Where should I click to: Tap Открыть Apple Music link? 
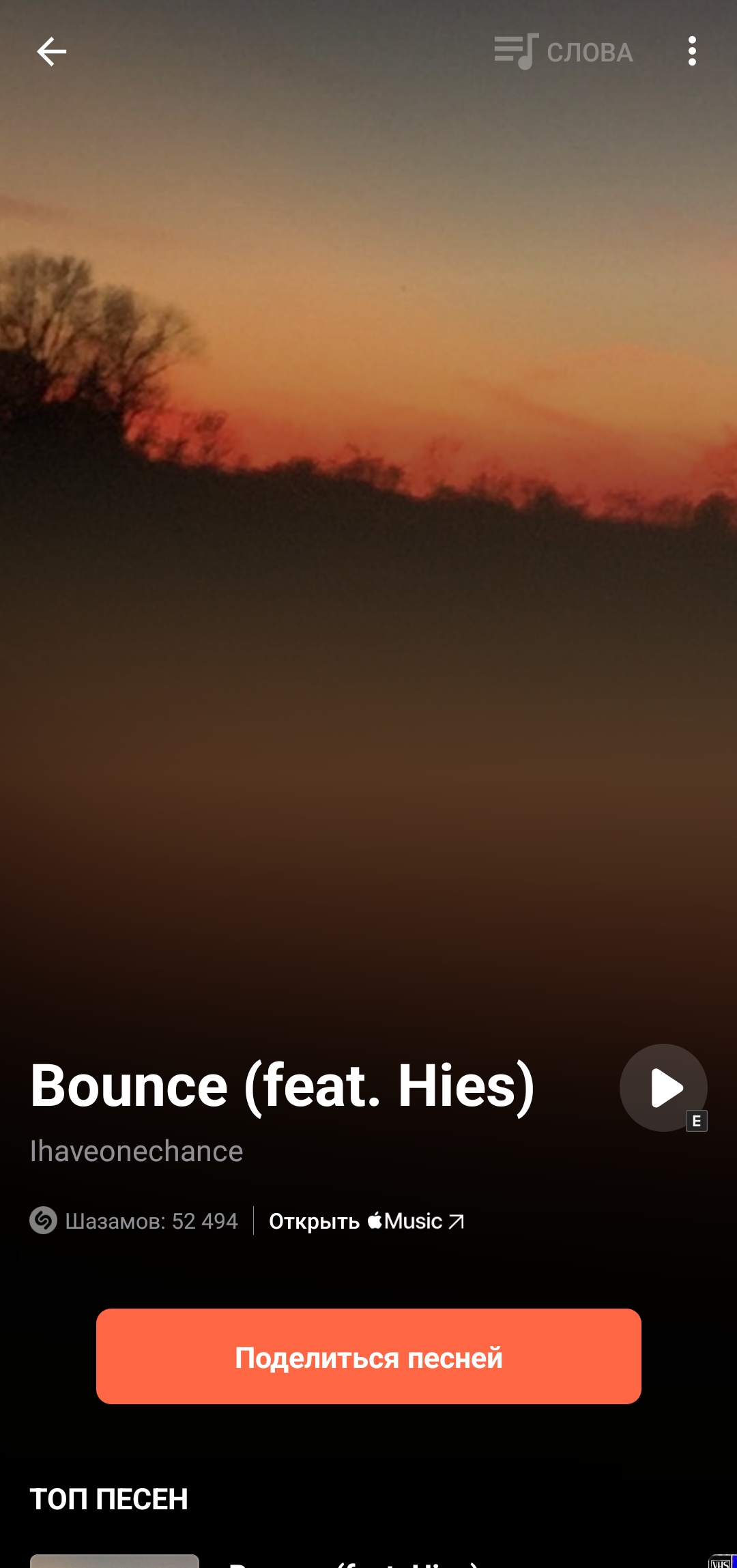(x=366, y=1221)
